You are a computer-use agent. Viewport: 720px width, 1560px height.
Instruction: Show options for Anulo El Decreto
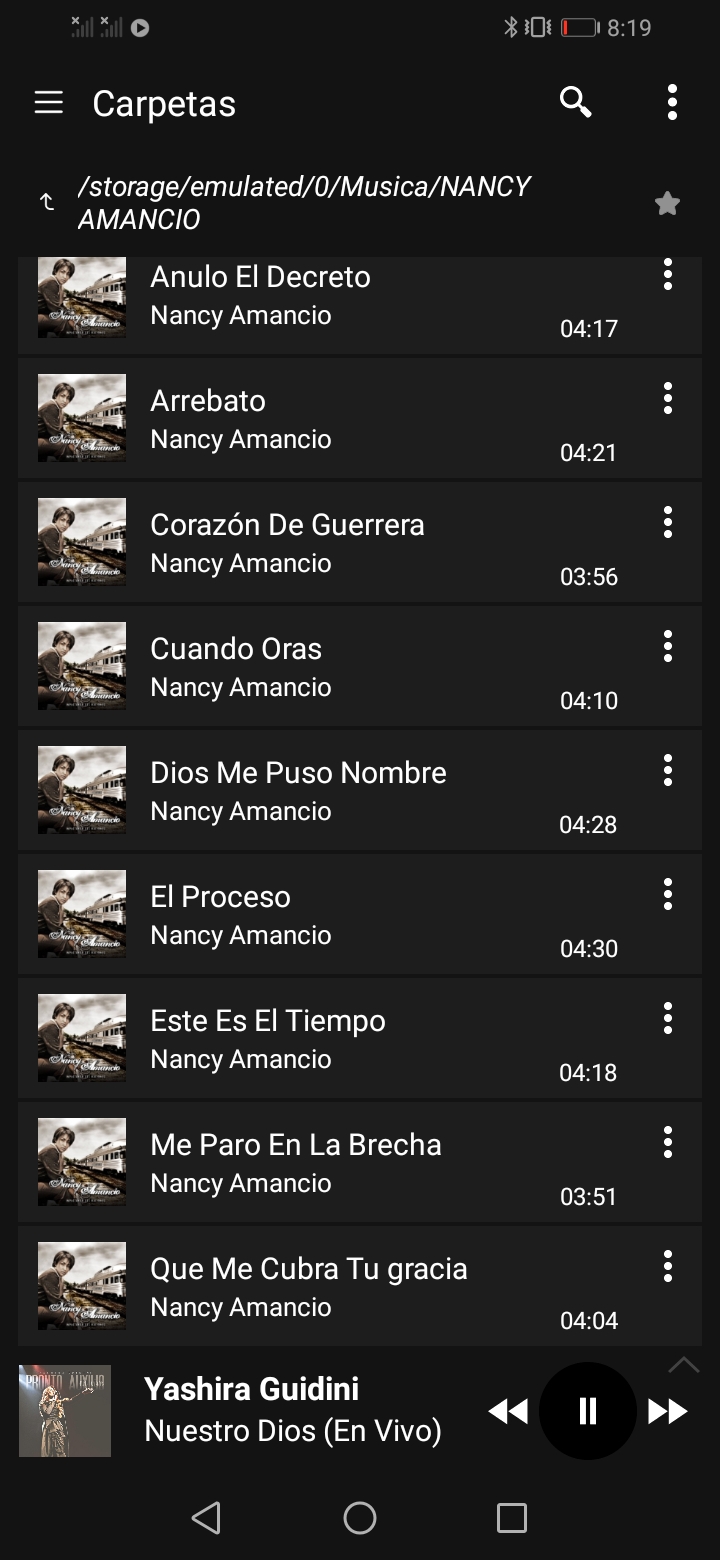(668, 275)
